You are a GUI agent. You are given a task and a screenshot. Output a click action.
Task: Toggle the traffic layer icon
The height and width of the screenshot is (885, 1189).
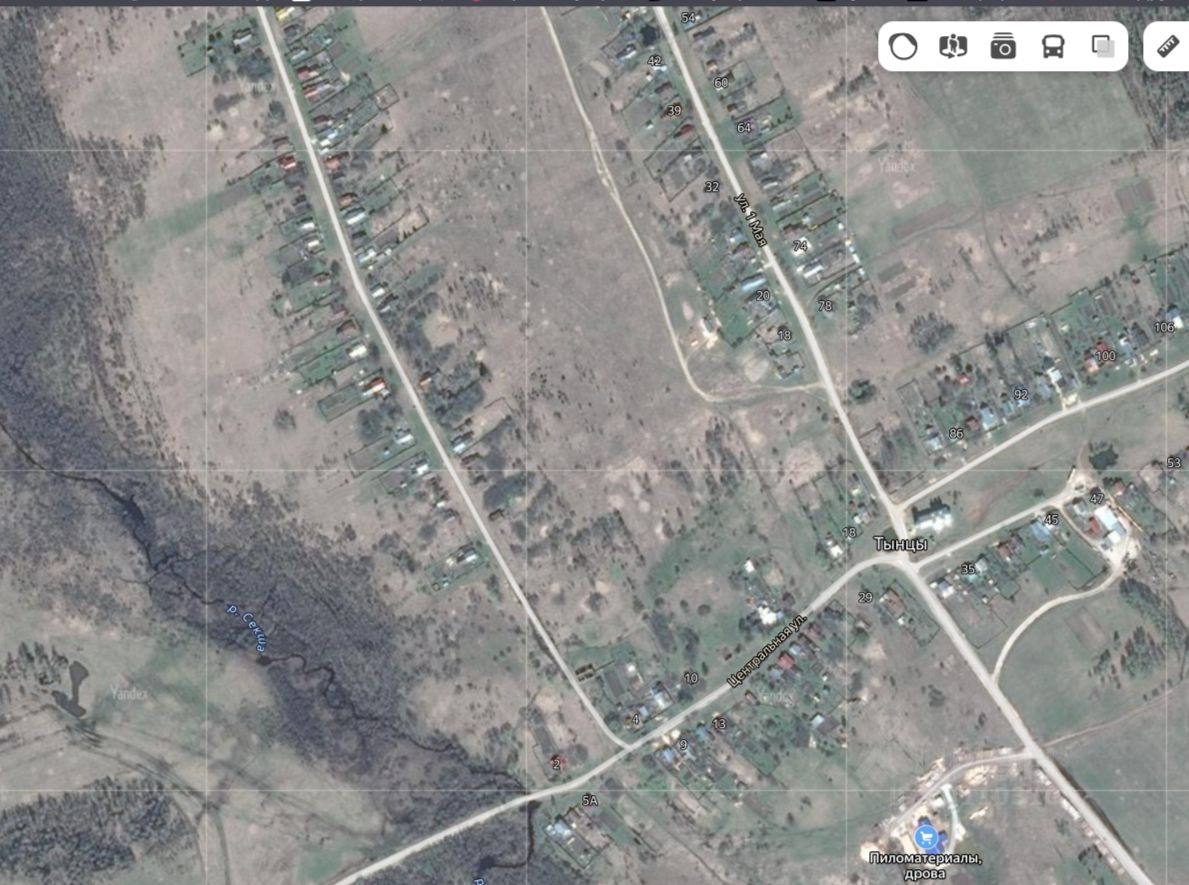tap(903, 46)
